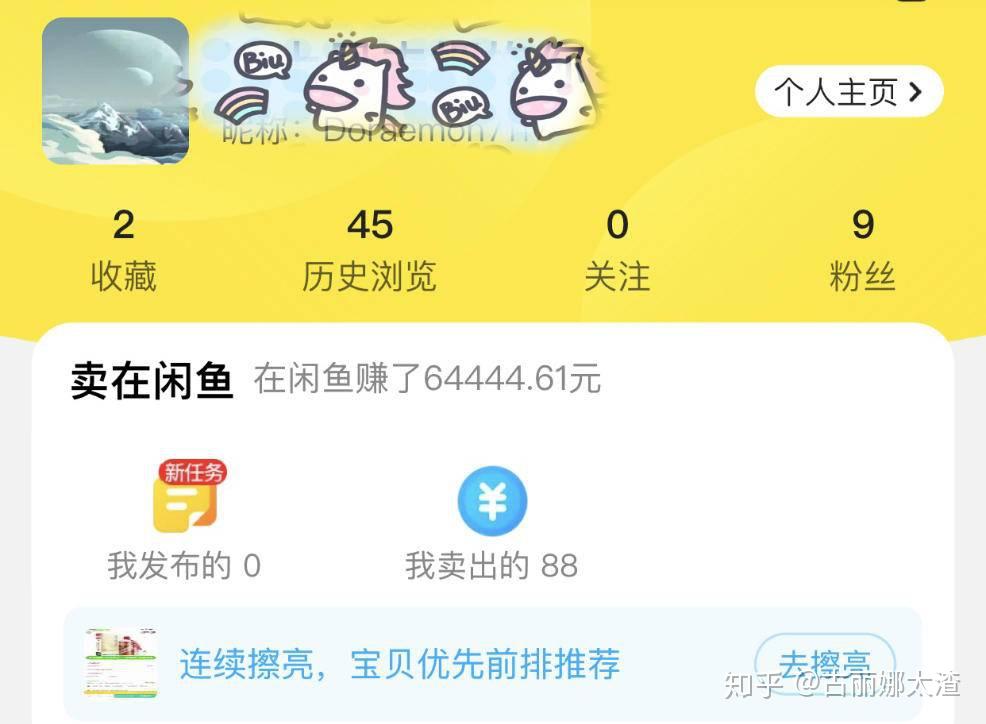Tap the profile avatar picture
The image size is (986, 724).
pos(115,91)
